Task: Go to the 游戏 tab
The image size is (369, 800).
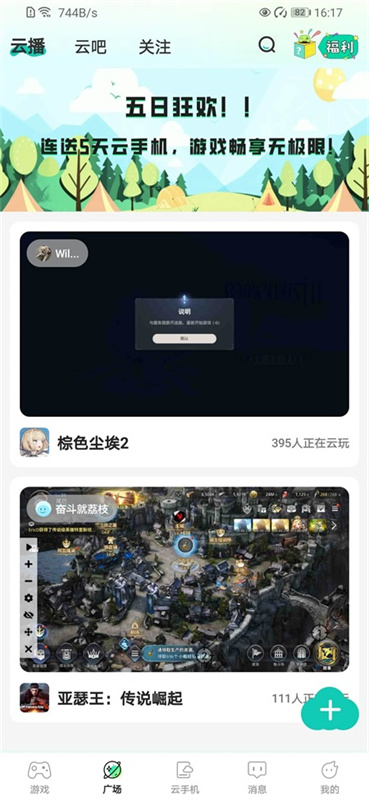Action: coord(39,778)
